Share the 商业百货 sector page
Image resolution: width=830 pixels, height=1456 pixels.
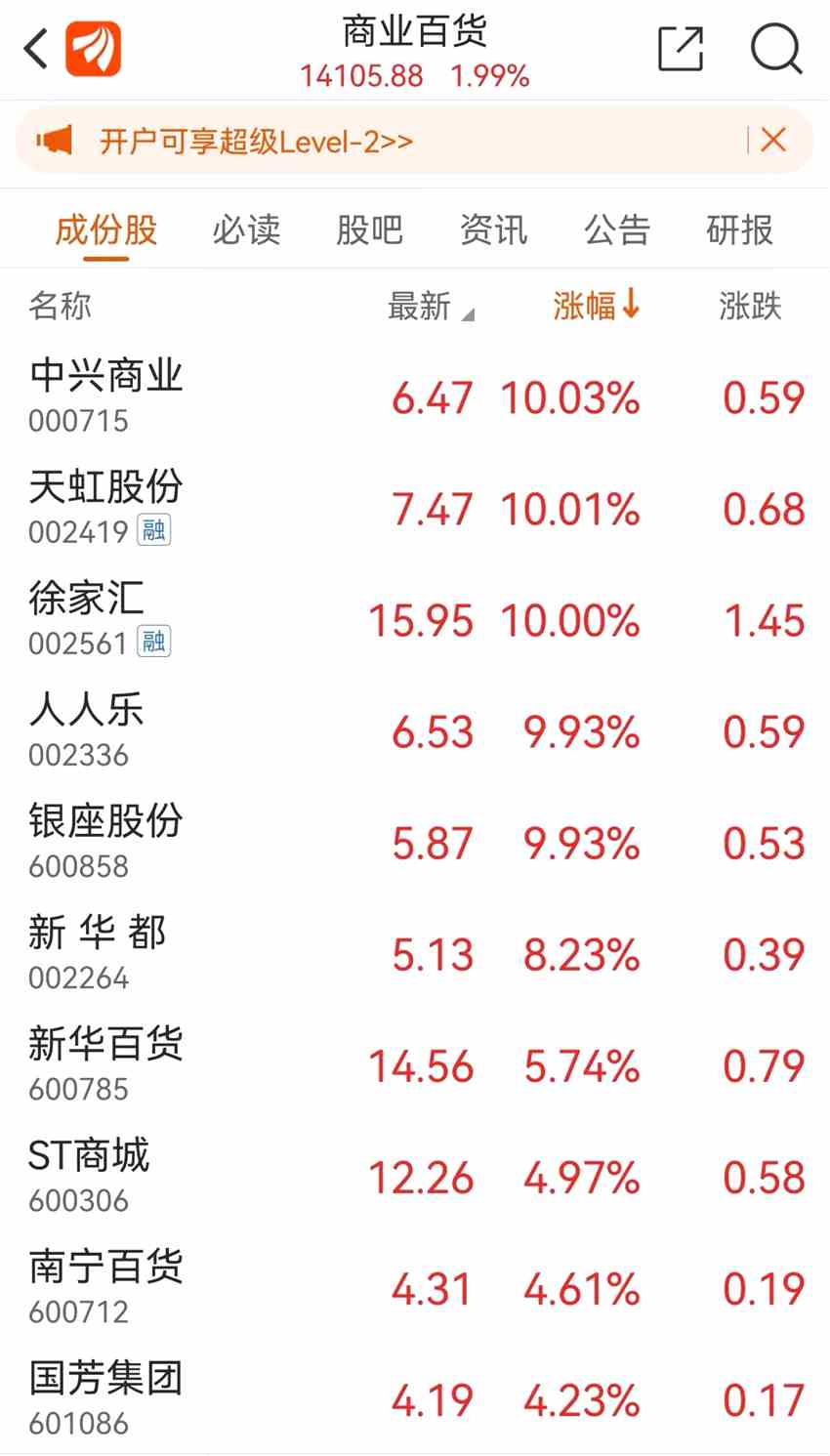(x=681, y=49)
